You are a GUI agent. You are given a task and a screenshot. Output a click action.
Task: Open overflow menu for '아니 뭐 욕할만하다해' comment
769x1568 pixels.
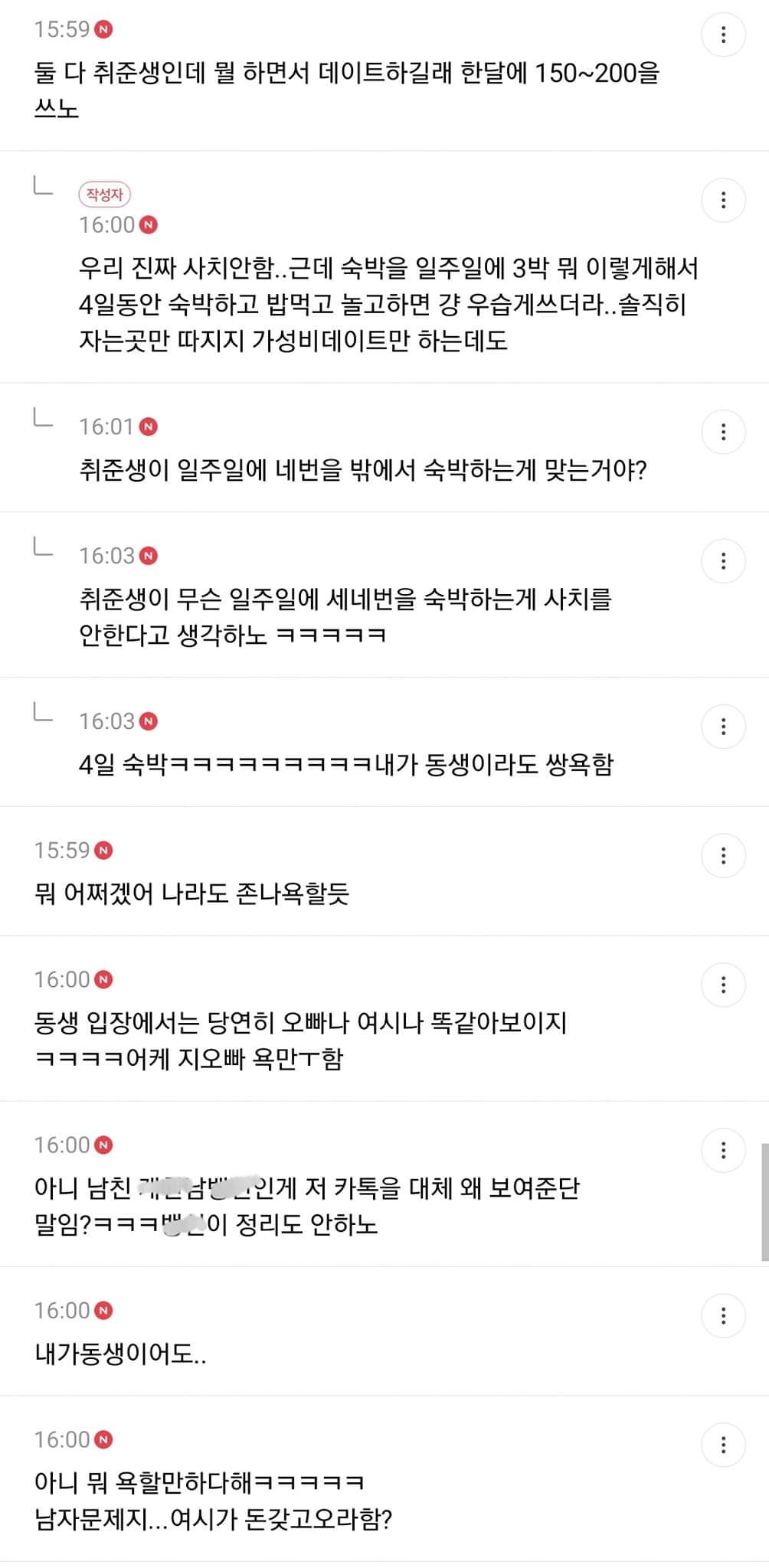coord(723,1445)
